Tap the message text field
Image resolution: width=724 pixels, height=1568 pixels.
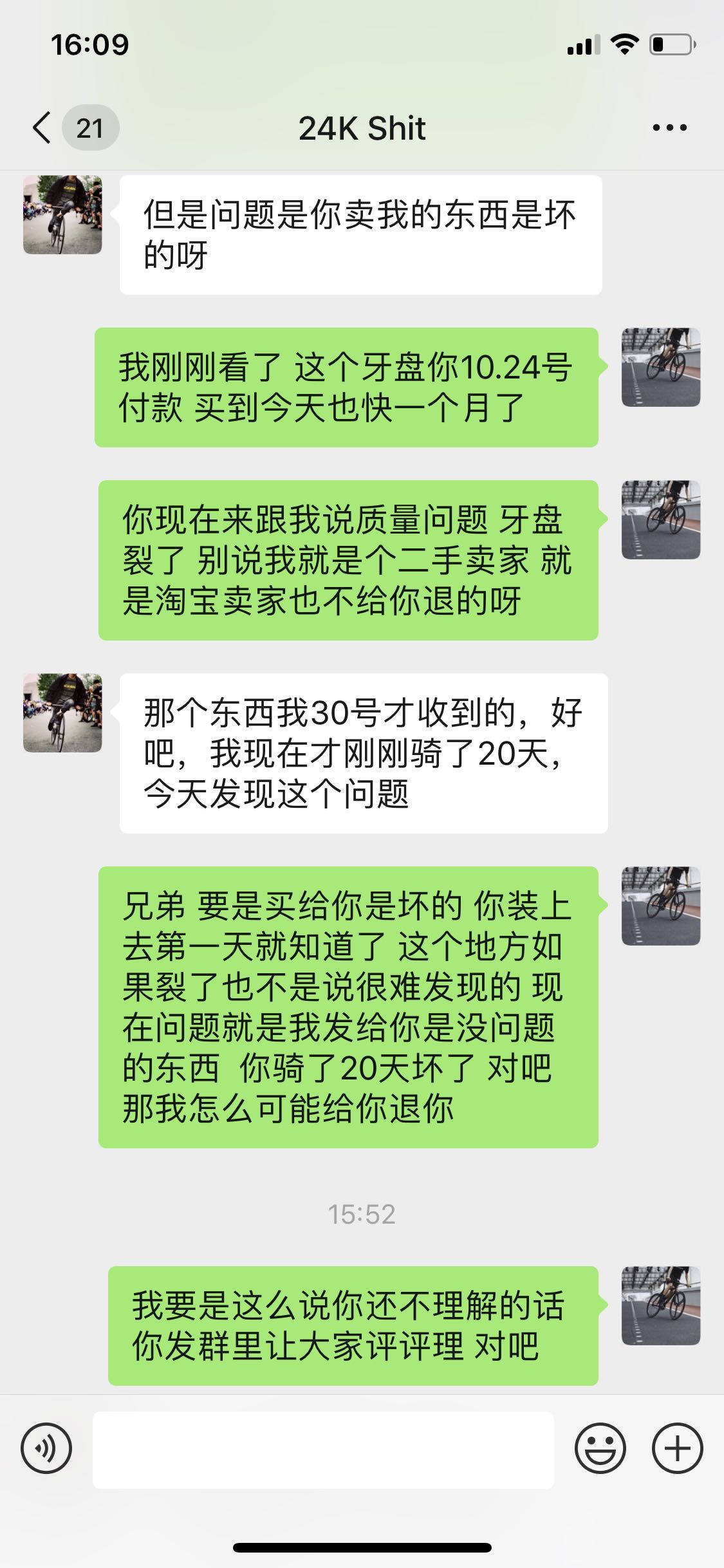tap(323, 1450)
